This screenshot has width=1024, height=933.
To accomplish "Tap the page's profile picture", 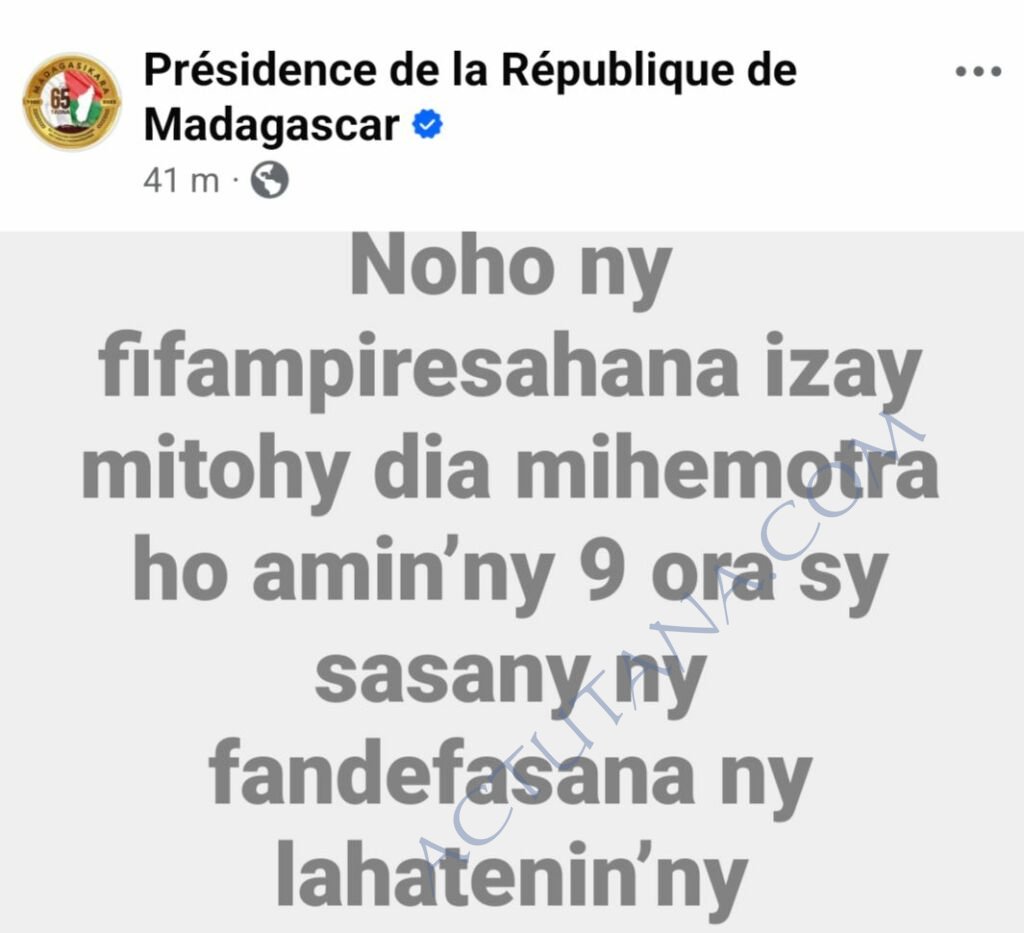I will tap(72, 102).
